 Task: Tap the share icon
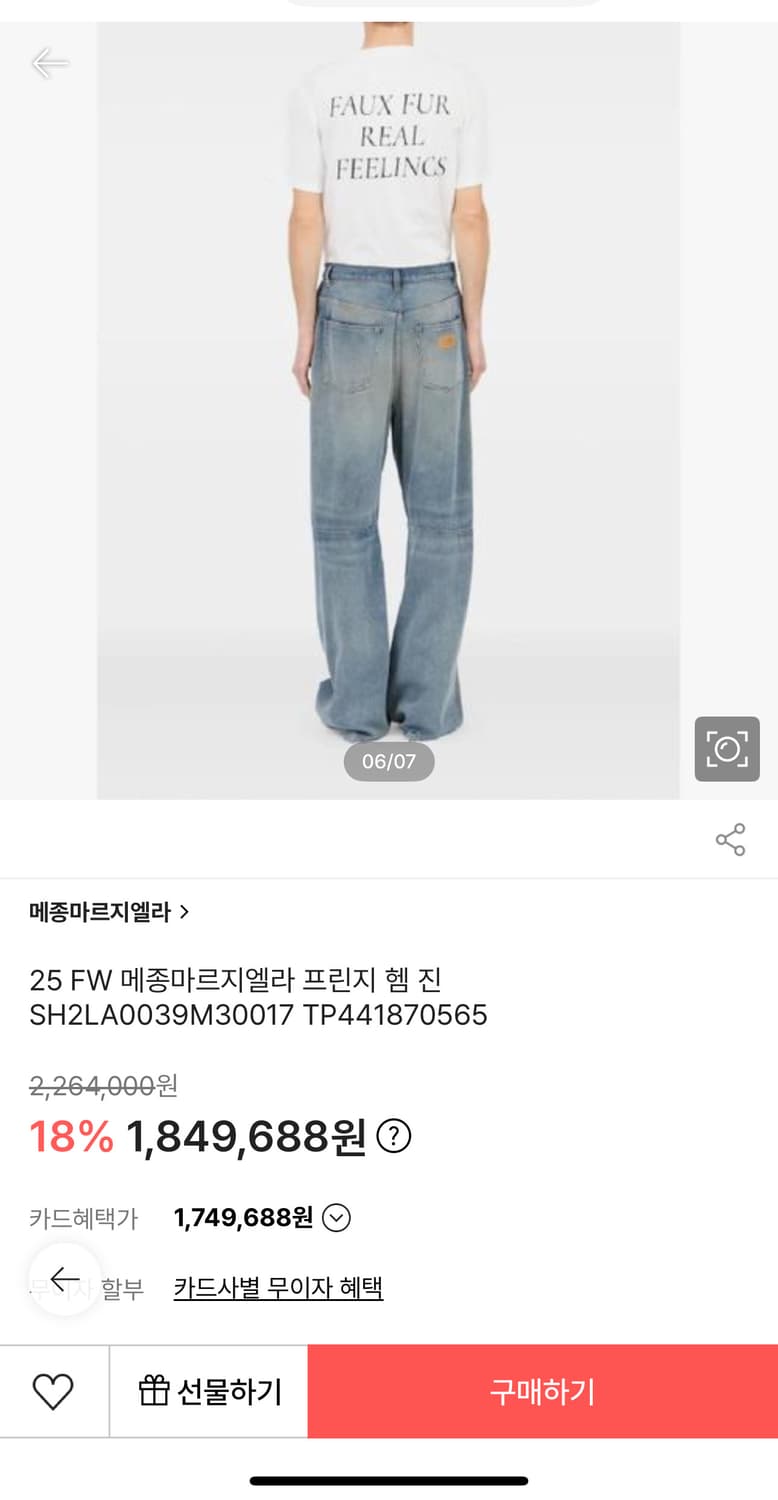729,840
